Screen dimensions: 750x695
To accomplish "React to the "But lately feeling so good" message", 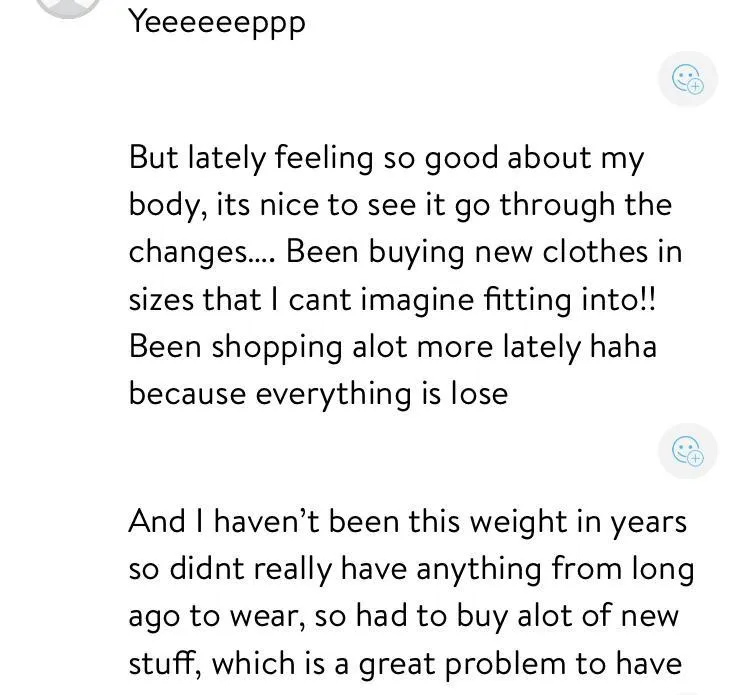I will [x=688, y=451].
